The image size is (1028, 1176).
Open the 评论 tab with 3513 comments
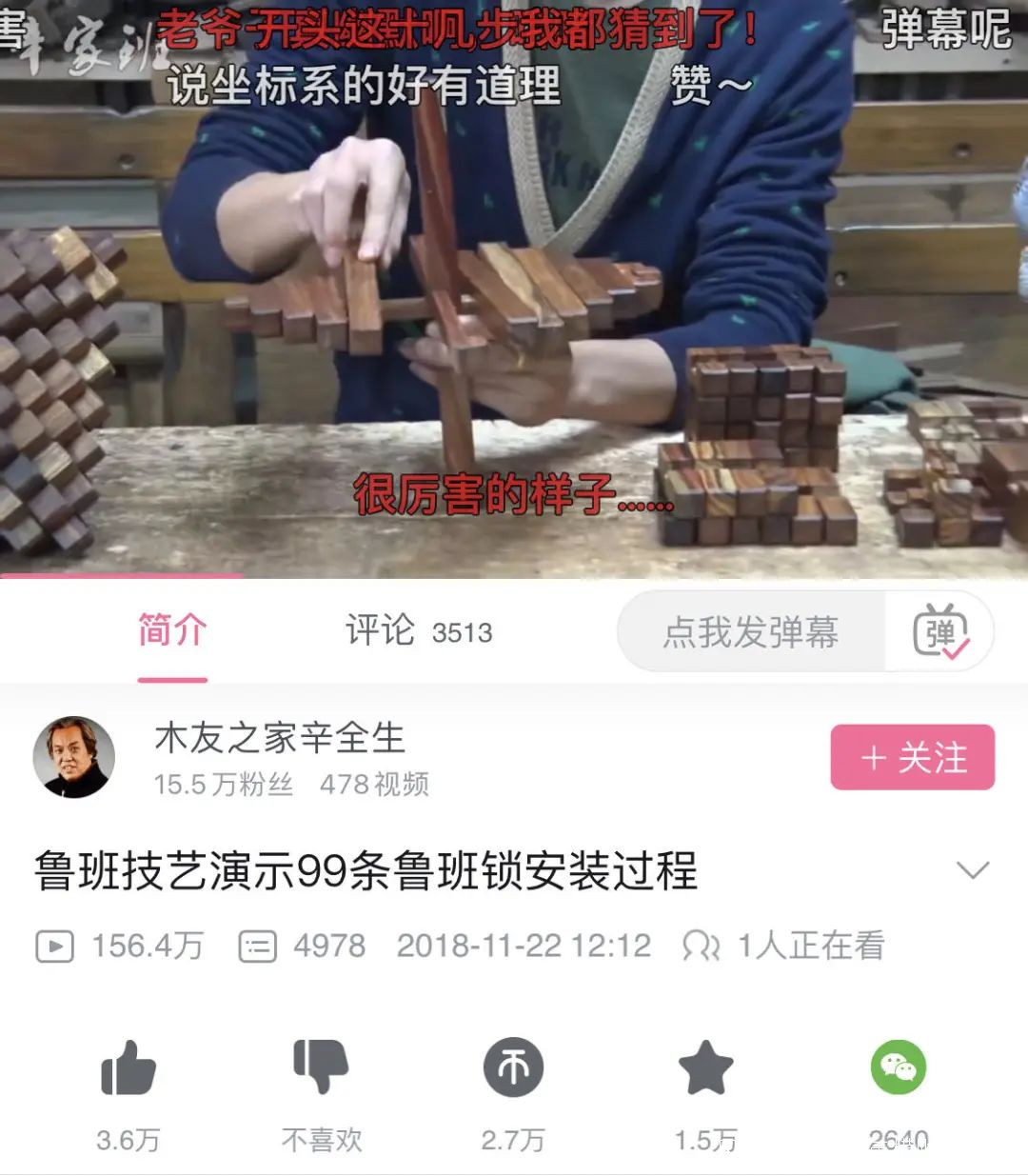pos(418,631)
